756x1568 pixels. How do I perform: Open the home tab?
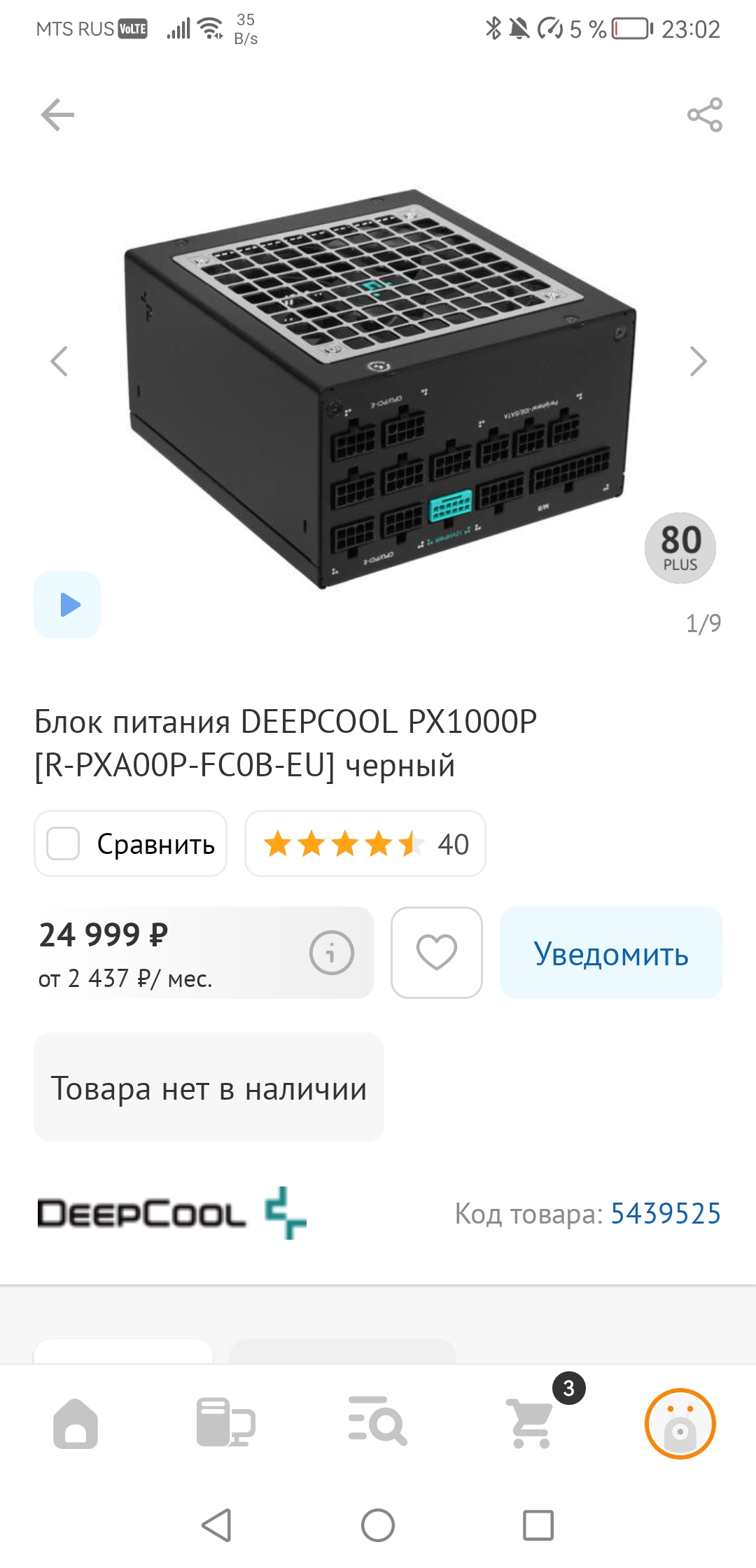76,1423
